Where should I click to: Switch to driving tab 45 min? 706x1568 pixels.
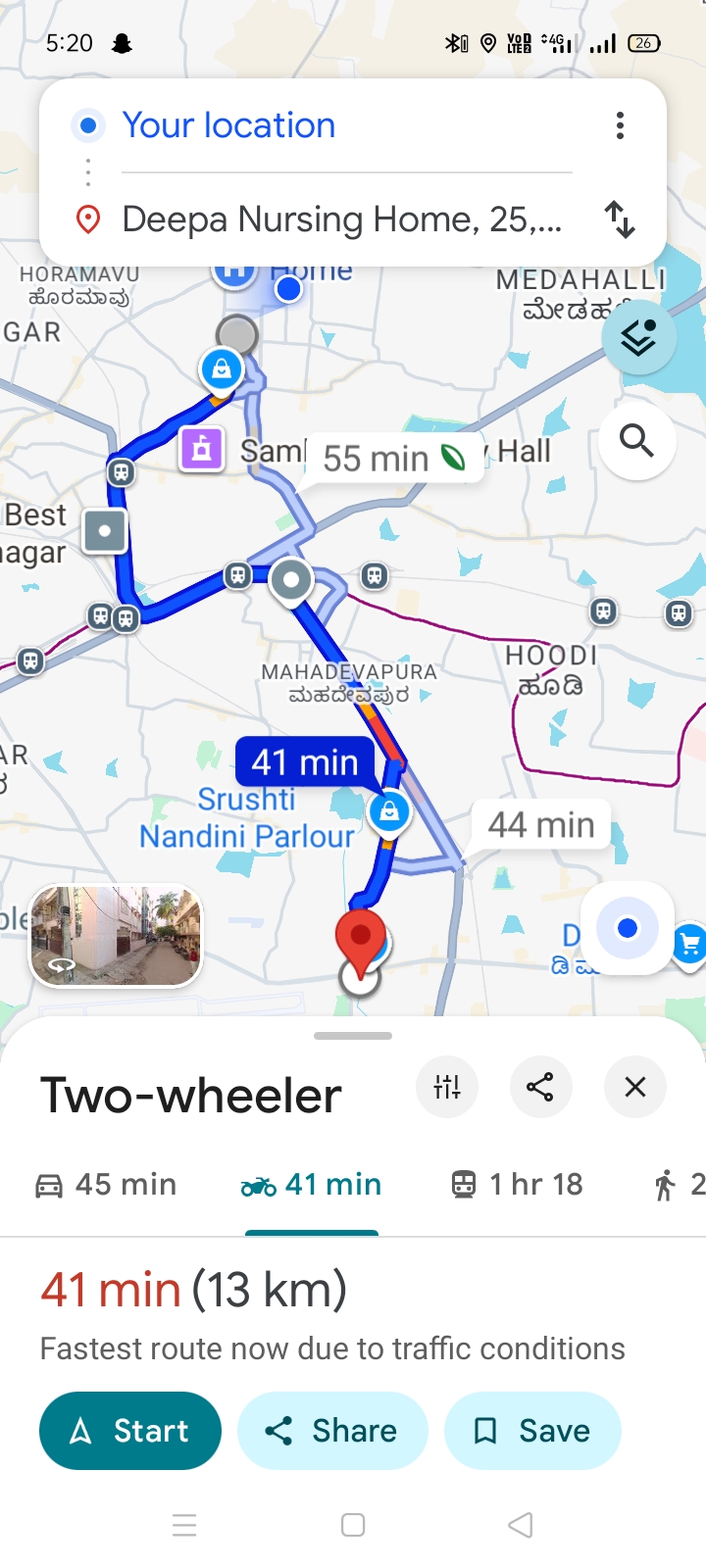pyautogui.click(x=106, y=1184)
